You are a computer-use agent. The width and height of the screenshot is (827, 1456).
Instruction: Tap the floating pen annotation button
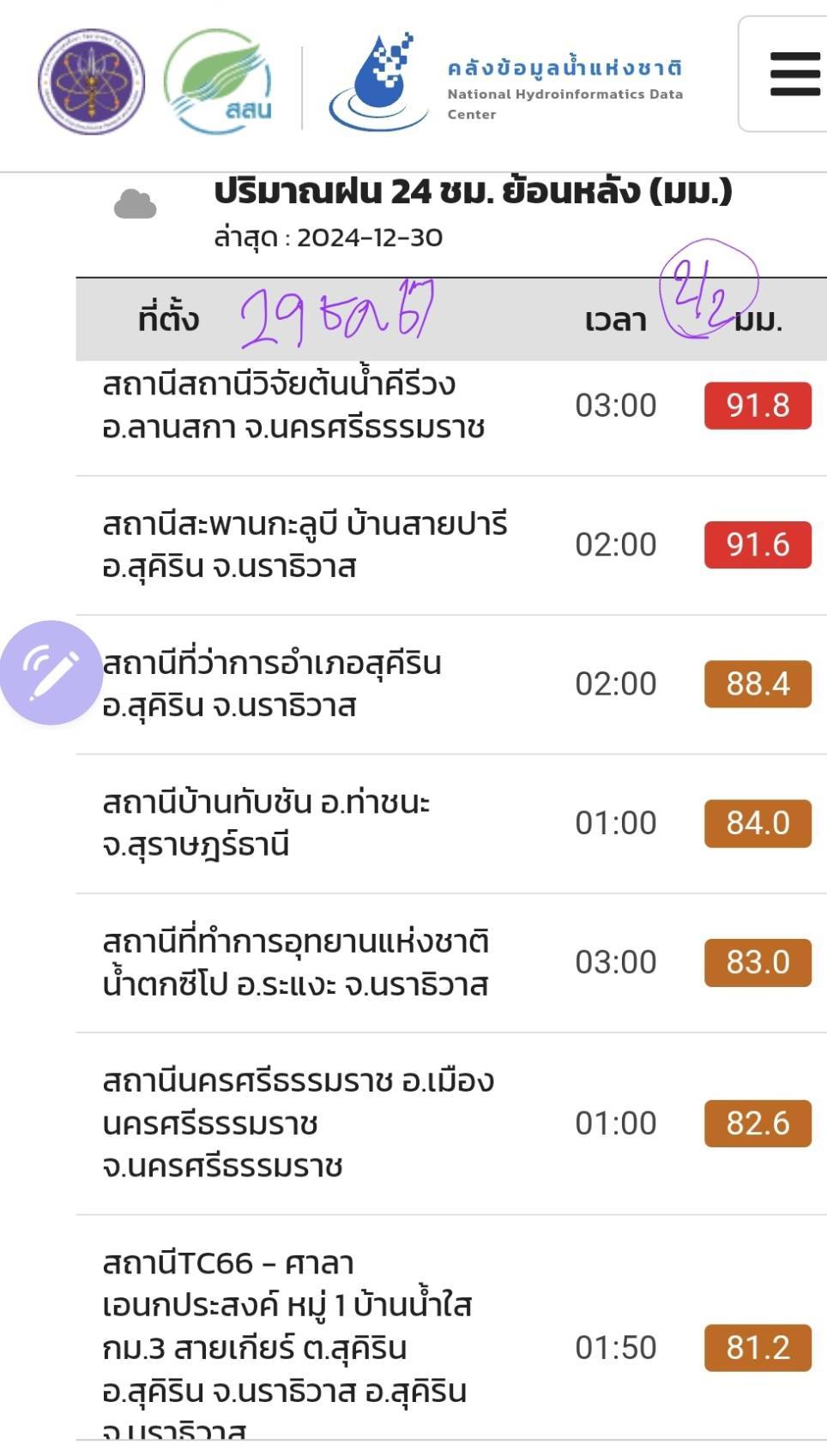pos(51,672)
